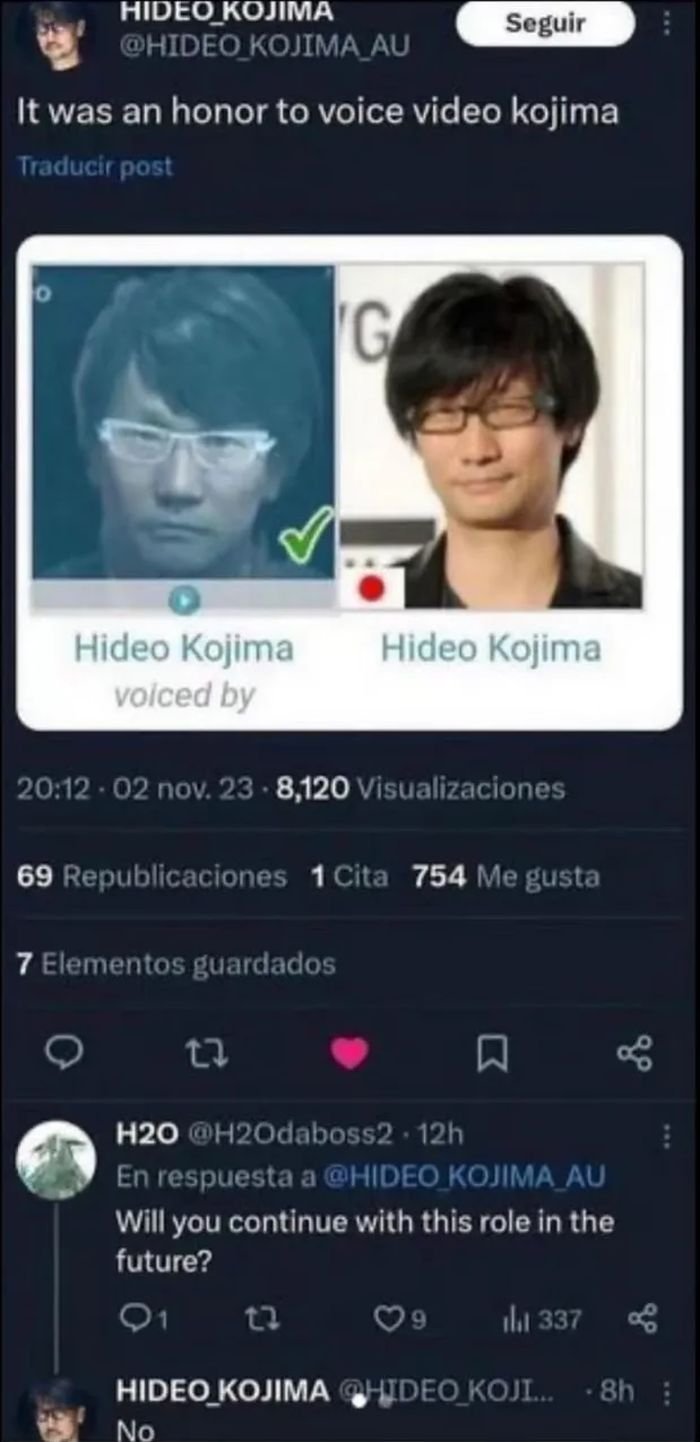Unlike the main post with the pink heart
Screen dimensions: 700x1442
349,1052
